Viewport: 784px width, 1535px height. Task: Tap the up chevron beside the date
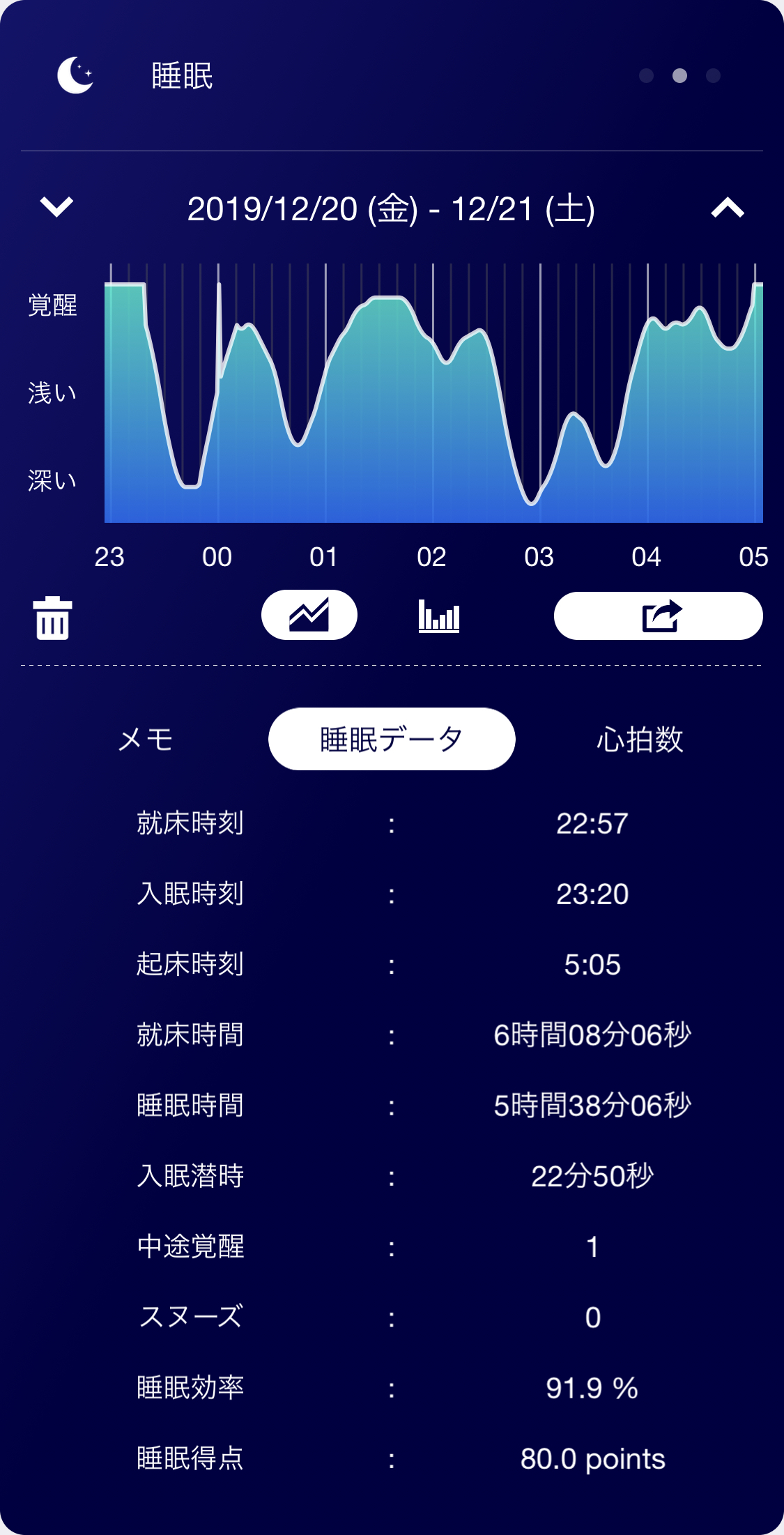(x=728, y=208)
